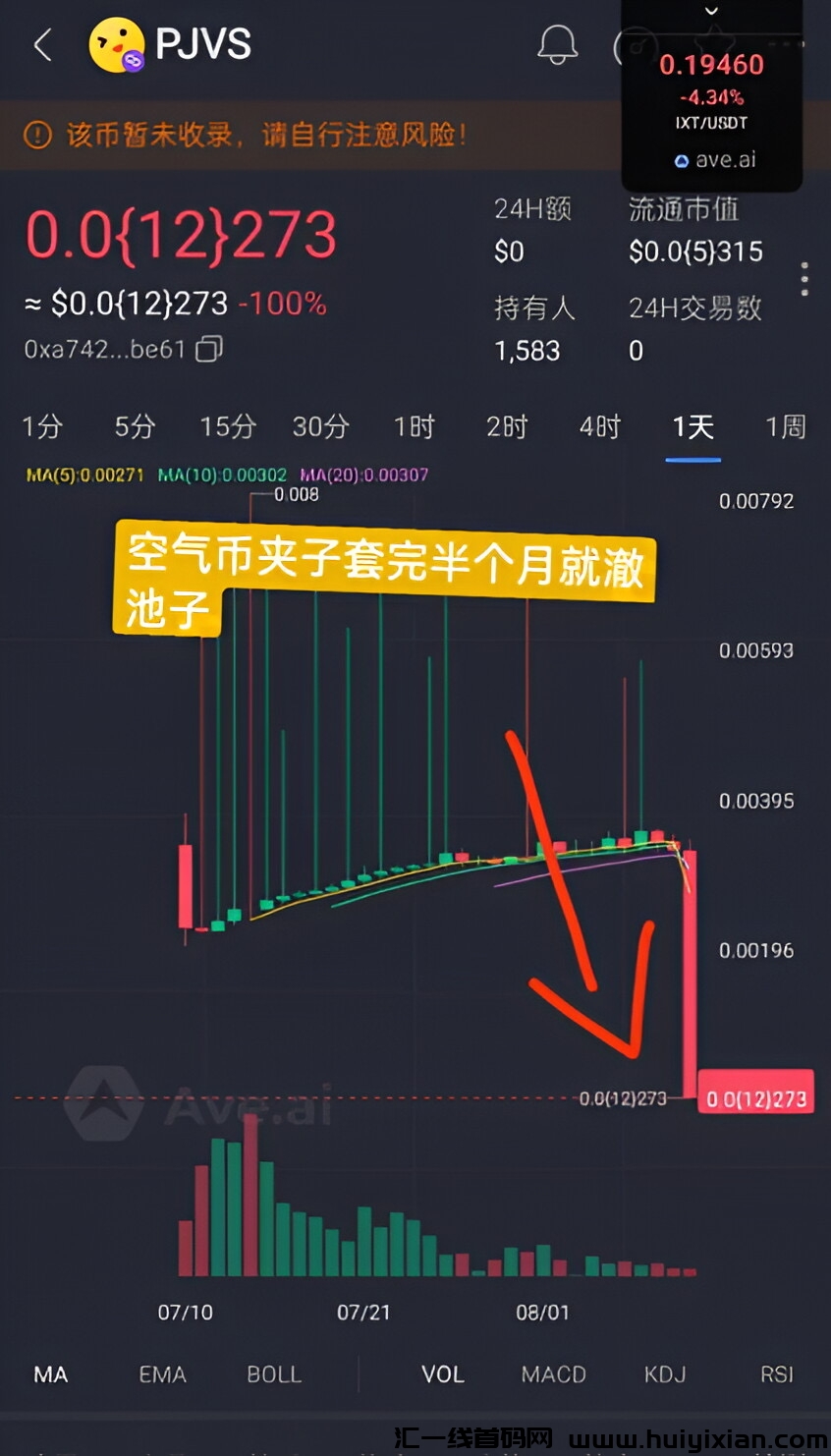Viewport: 831px width, 1456px height.
Task: Show the RSI indicator
Action: pos(777,1374)
